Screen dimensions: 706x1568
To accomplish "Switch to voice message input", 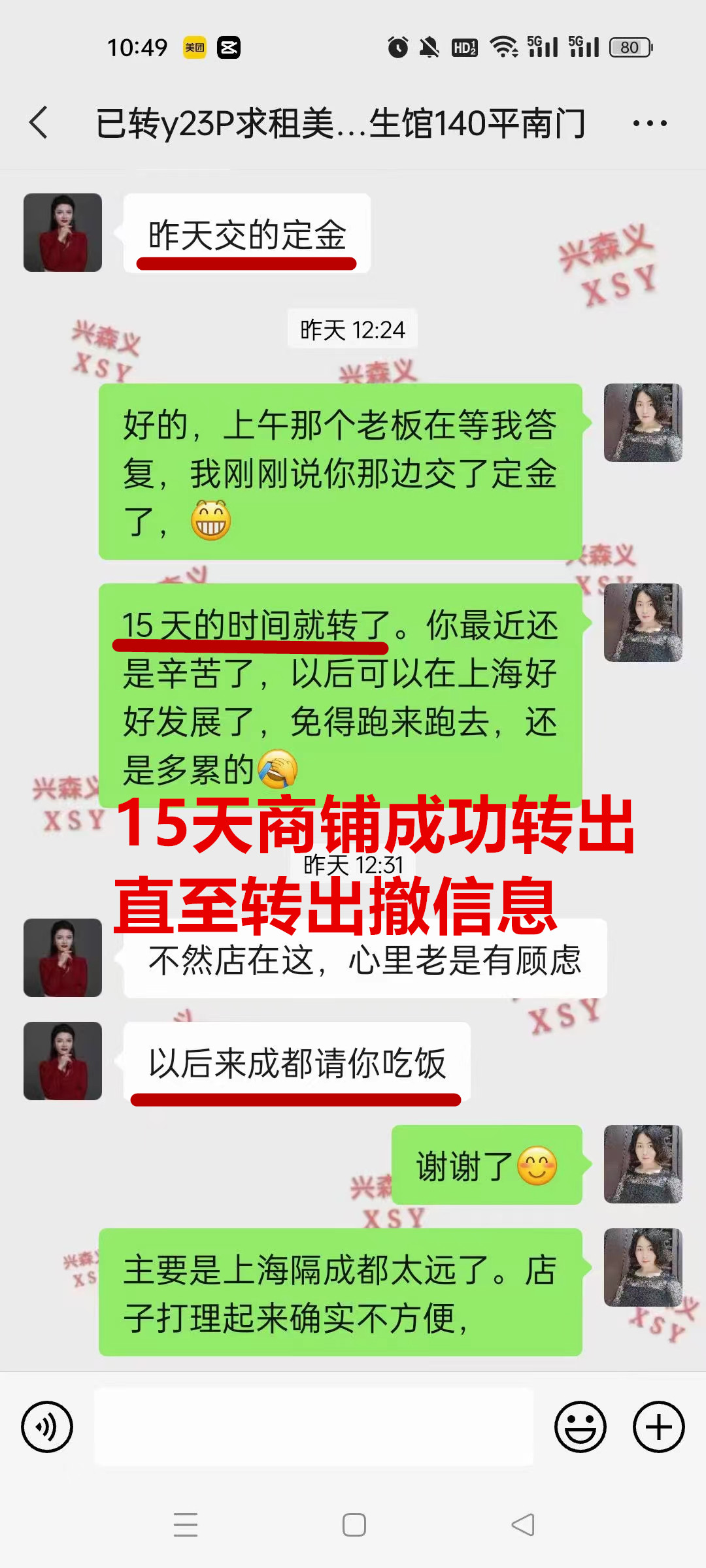I will pos(47,1427).
